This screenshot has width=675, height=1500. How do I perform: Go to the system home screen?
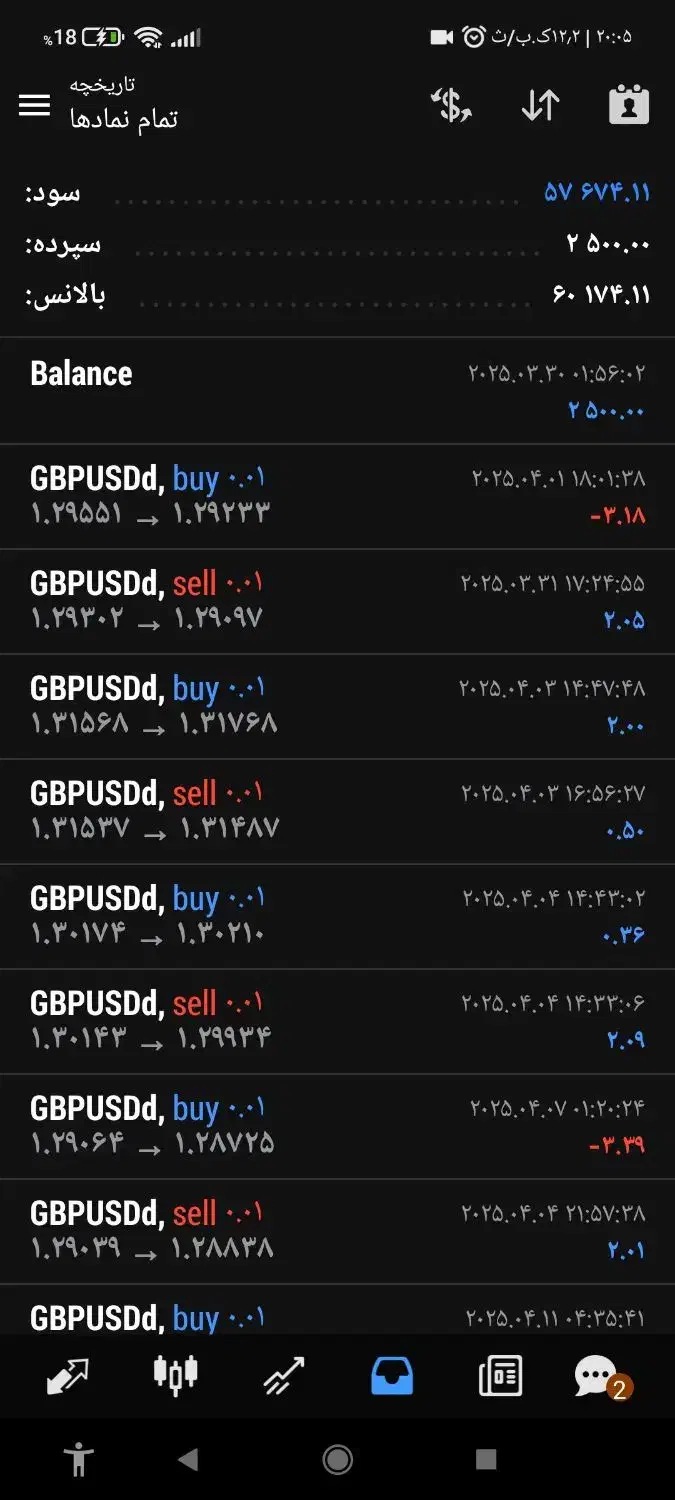338,1460
